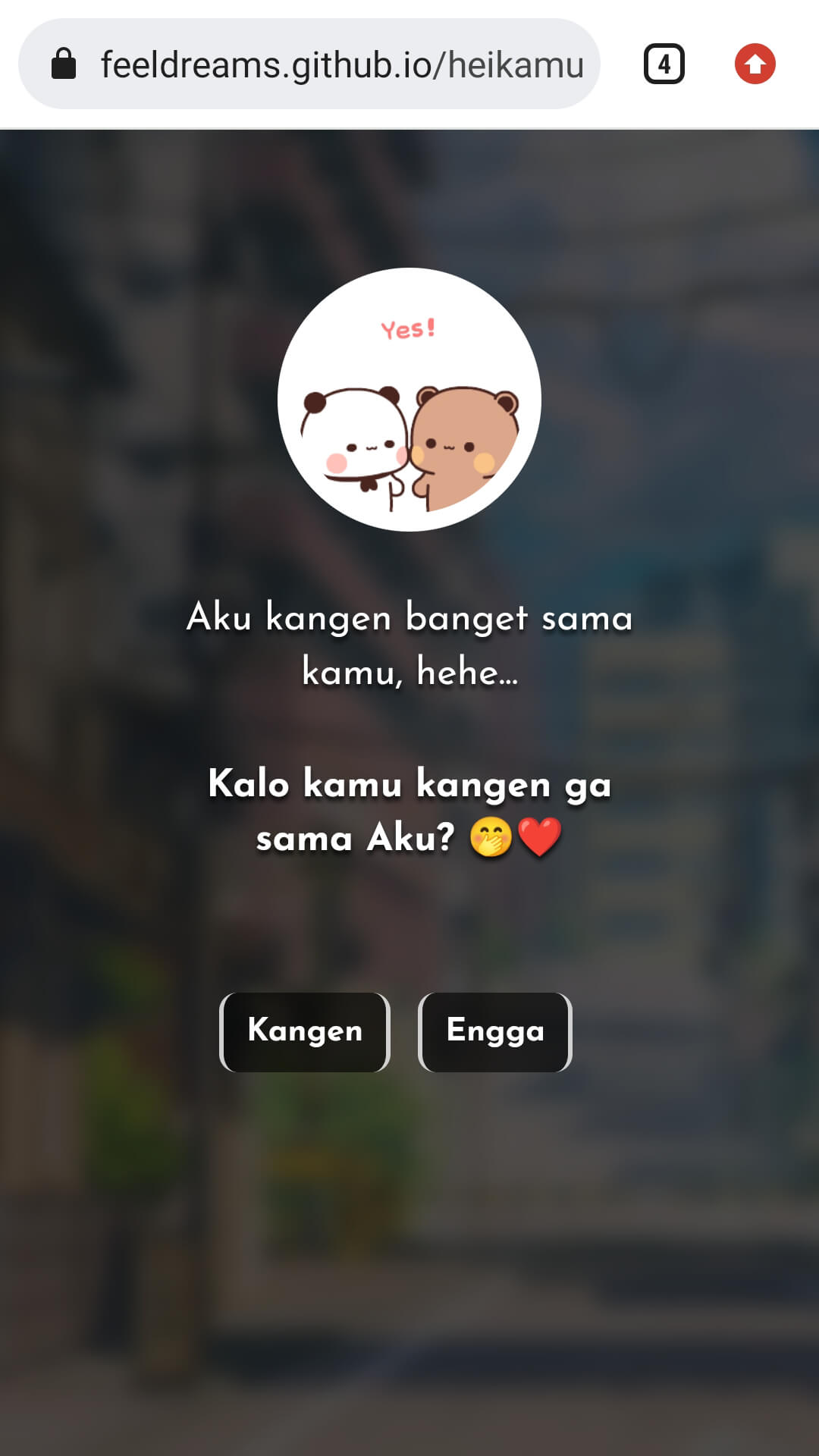The width and height of the screenshot is (819, 1456).
Task: Tap the red update arrow icon
Action: coord(755,64)
